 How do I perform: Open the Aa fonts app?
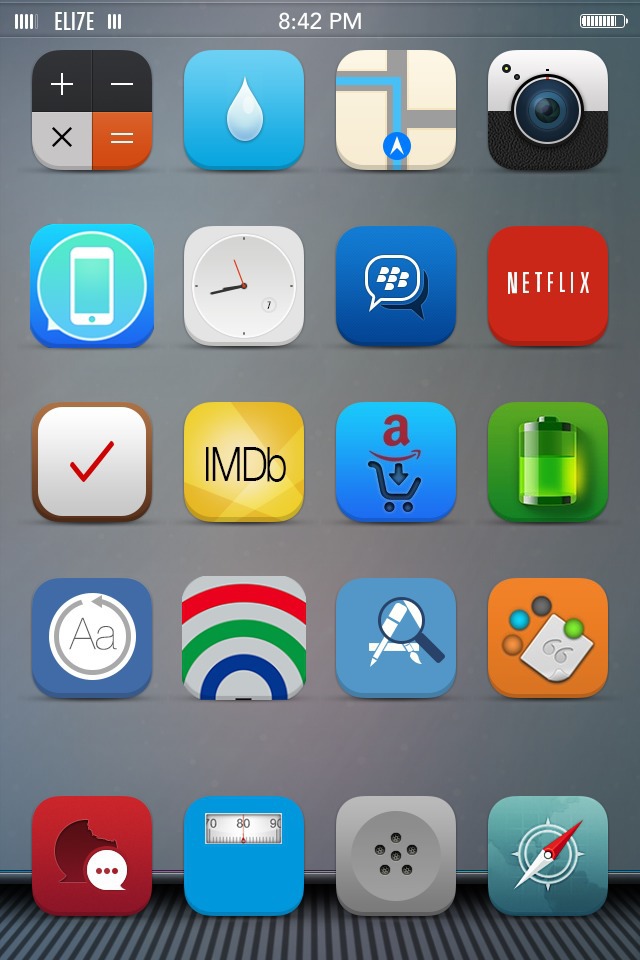pyautogui.click(x=92, y=638)
